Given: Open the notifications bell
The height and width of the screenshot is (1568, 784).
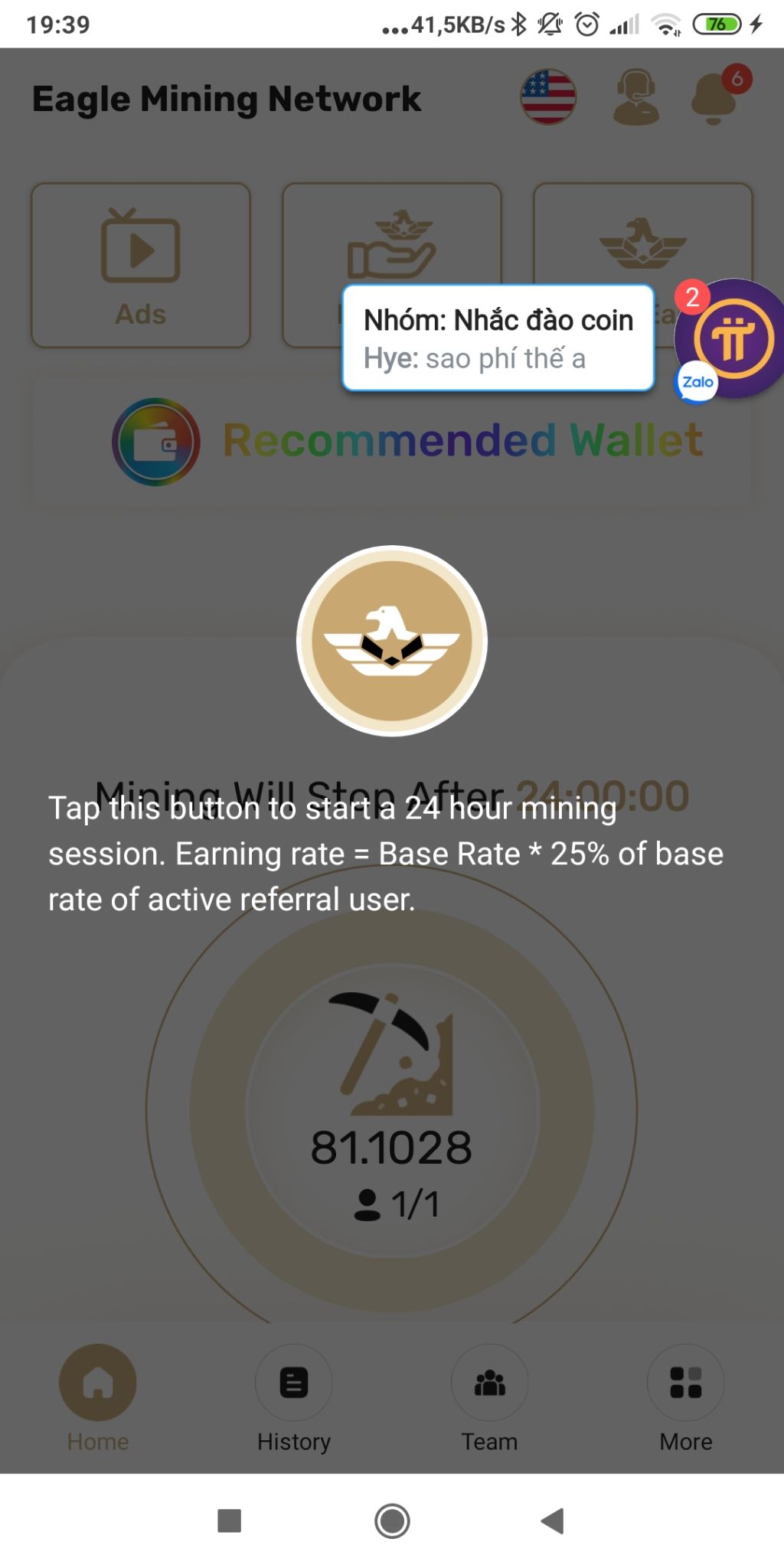Looking at the screenshot, I should click(x=715, y=97).
